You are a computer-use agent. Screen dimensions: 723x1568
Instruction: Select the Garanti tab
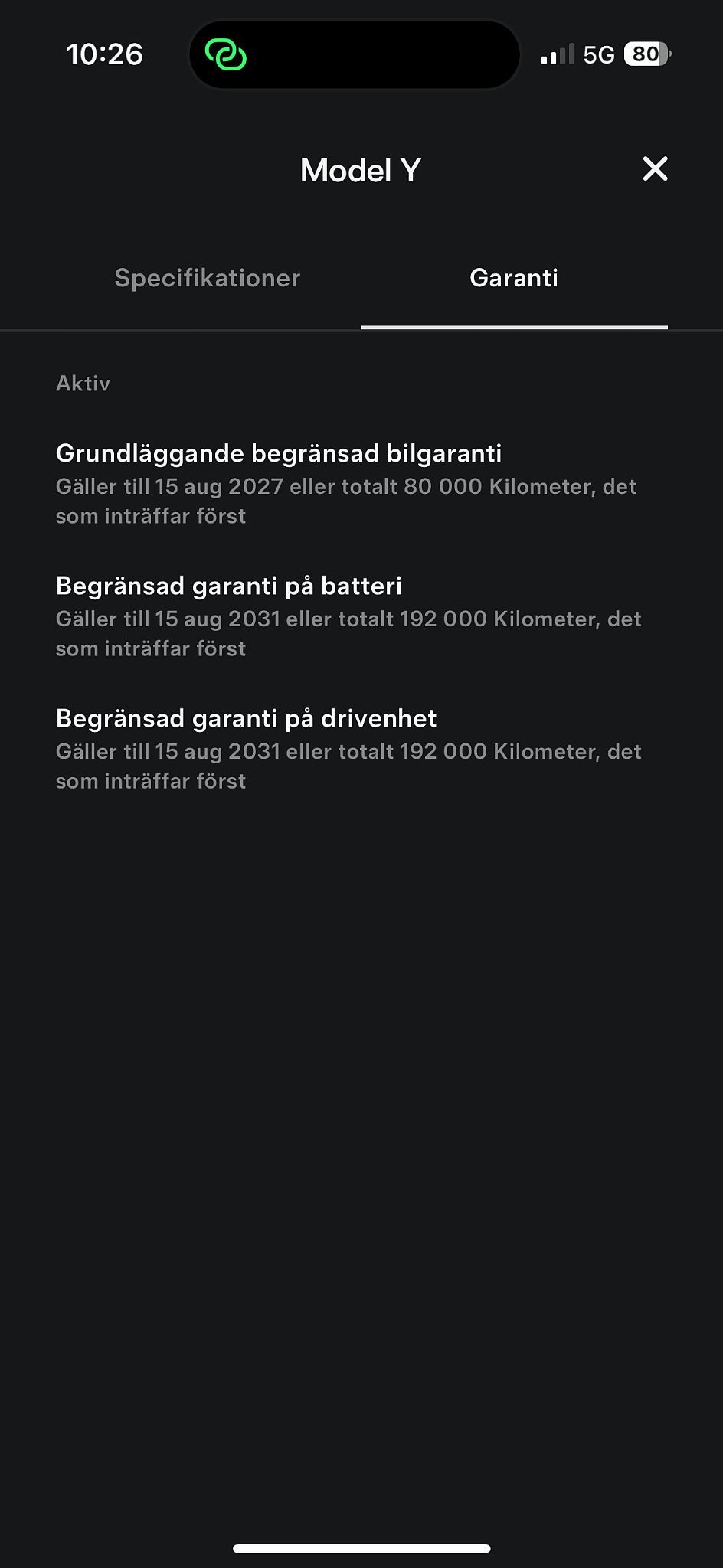click(x=513, y=278)
